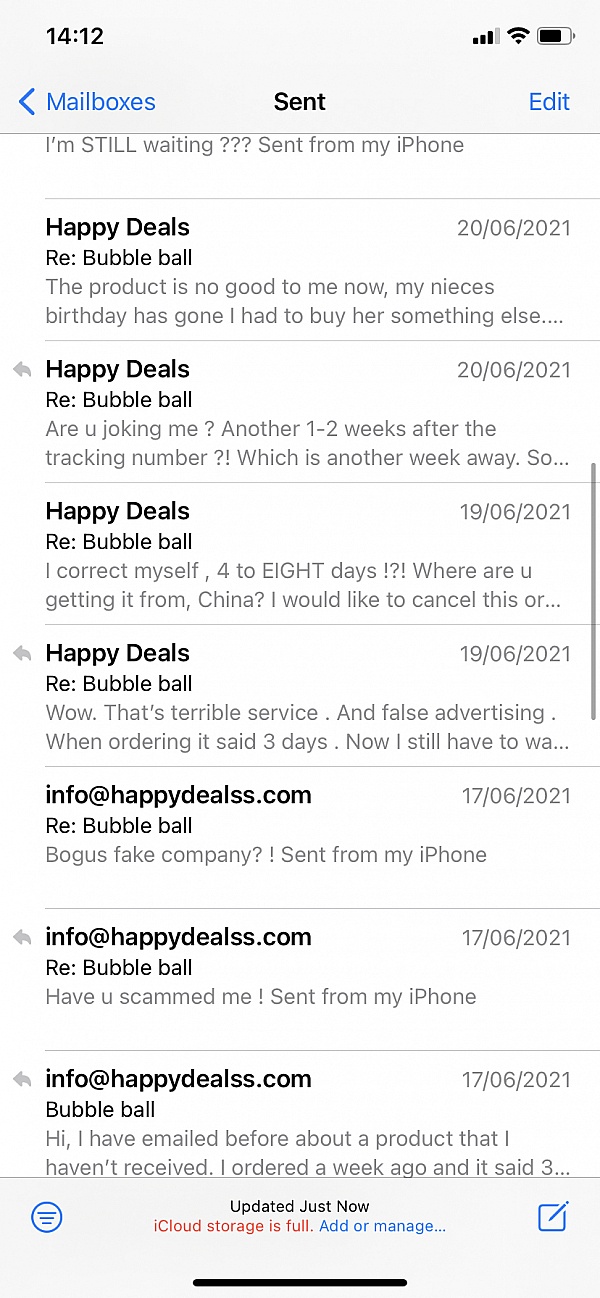Image resolution: width=600 pixels, height=1298 pixels.
Task: Open the filter mailbox icon
Action: 47,1217
